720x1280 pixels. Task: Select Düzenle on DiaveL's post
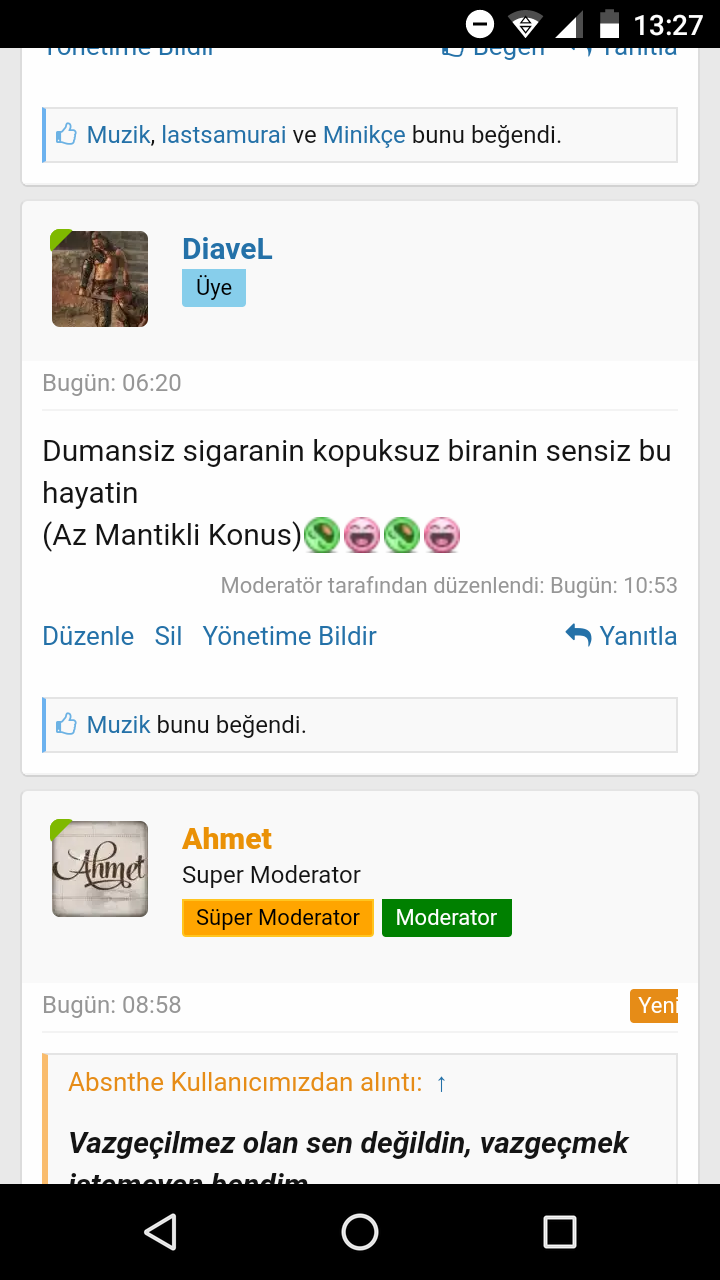pos(88,636)
